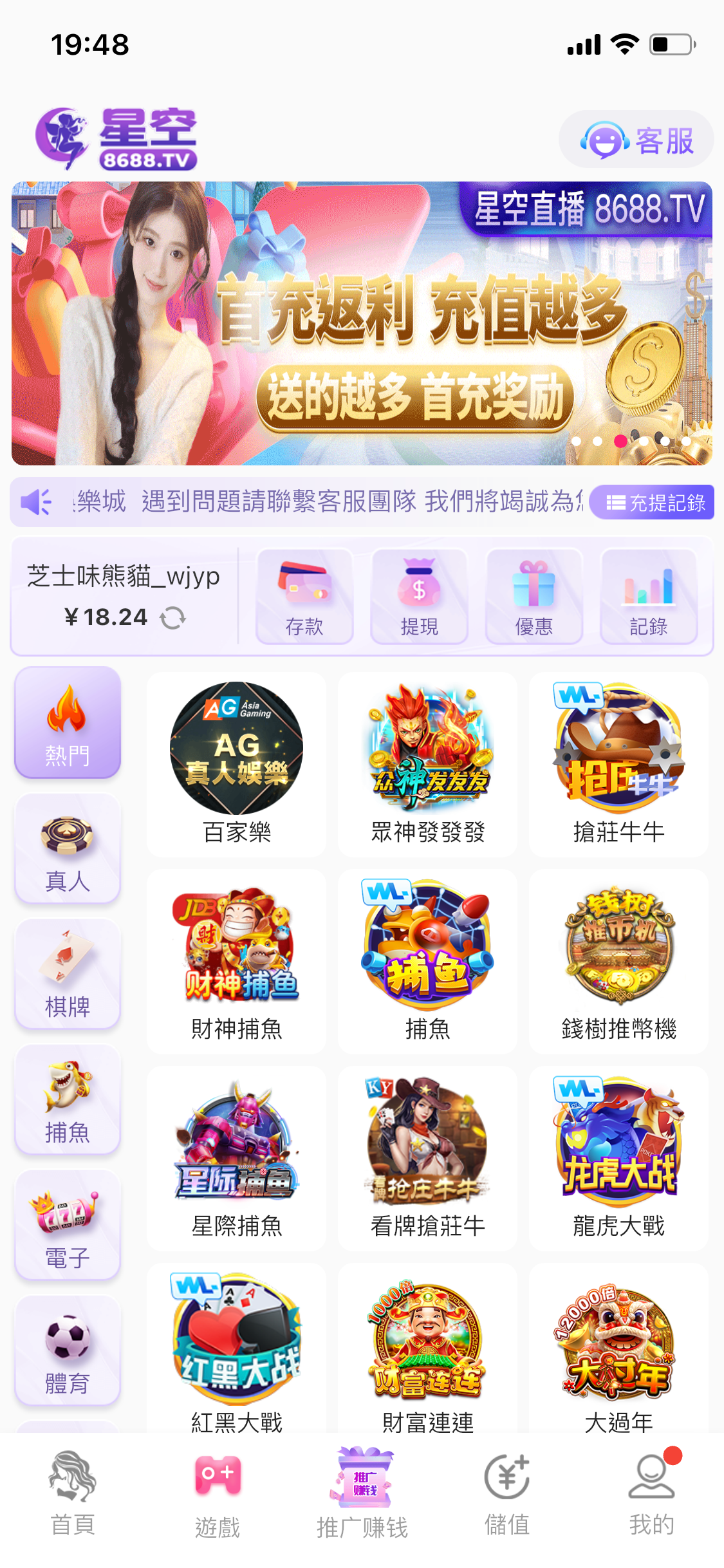Launch the 搶莊牛牛 game
724x1568 pixels.
click(618, 763)
